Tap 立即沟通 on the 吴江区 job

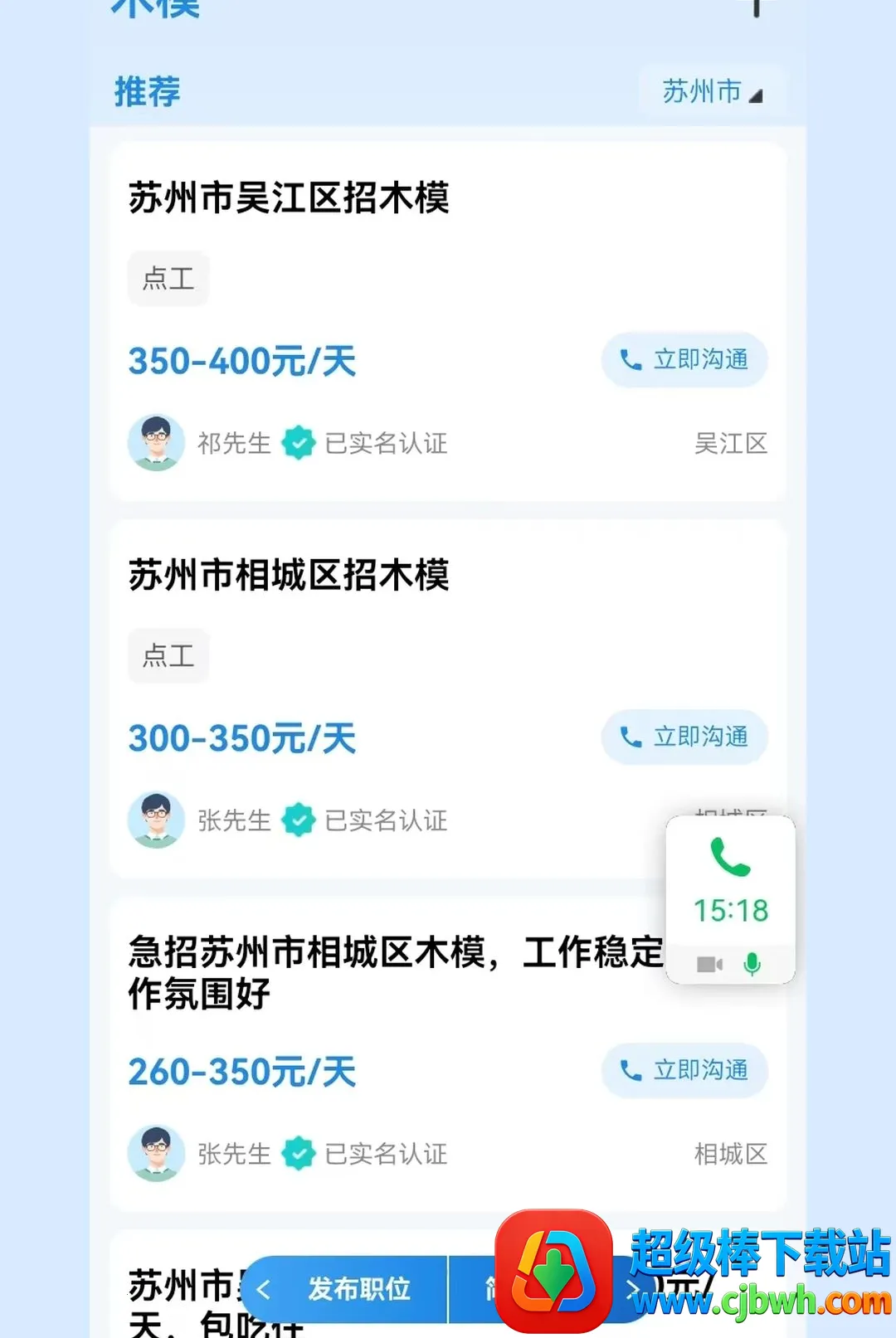[x=684, y=360]
